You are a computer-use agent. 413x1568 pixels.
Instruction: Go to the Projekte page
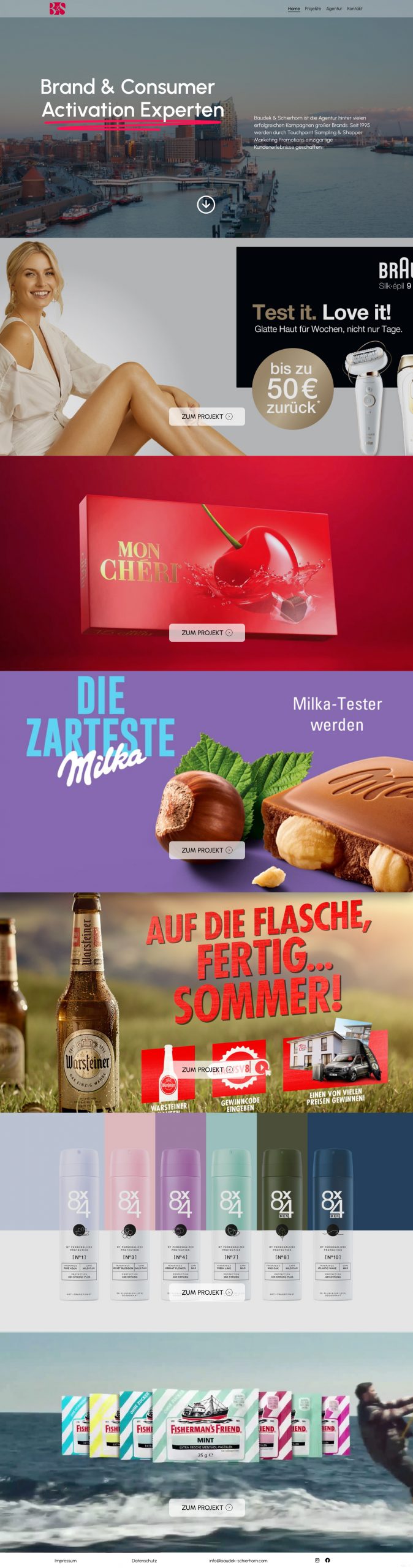point(313,9)
